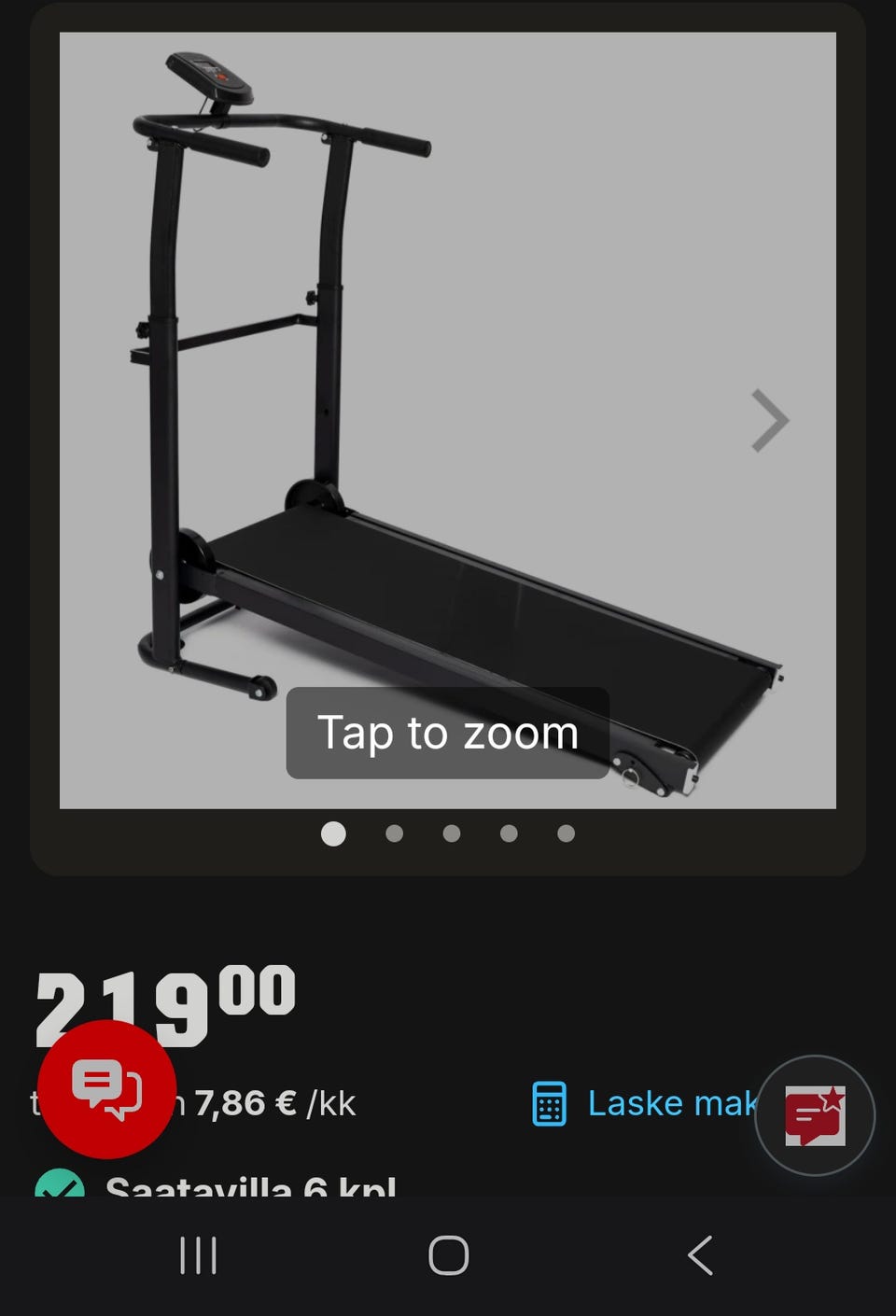Go back using the system back button
The image size is (896, 1316).
pyautogui.click(x=700, y=1255)
